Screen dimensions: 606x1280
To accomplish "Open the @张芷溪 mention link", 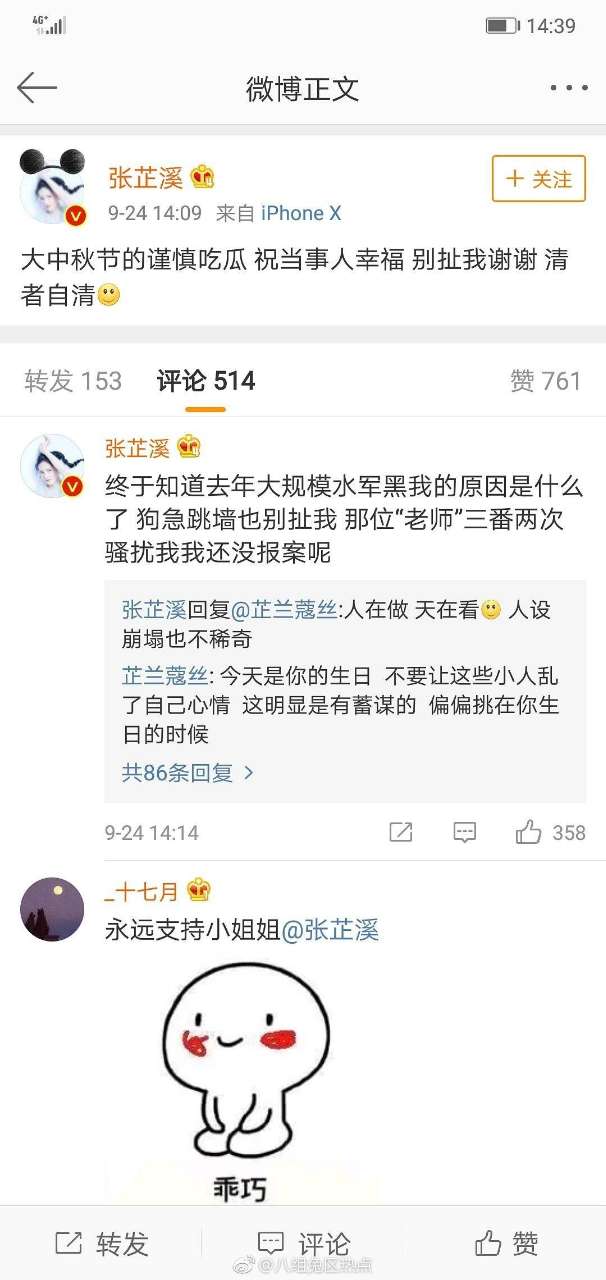I will [x=330, y=931].
